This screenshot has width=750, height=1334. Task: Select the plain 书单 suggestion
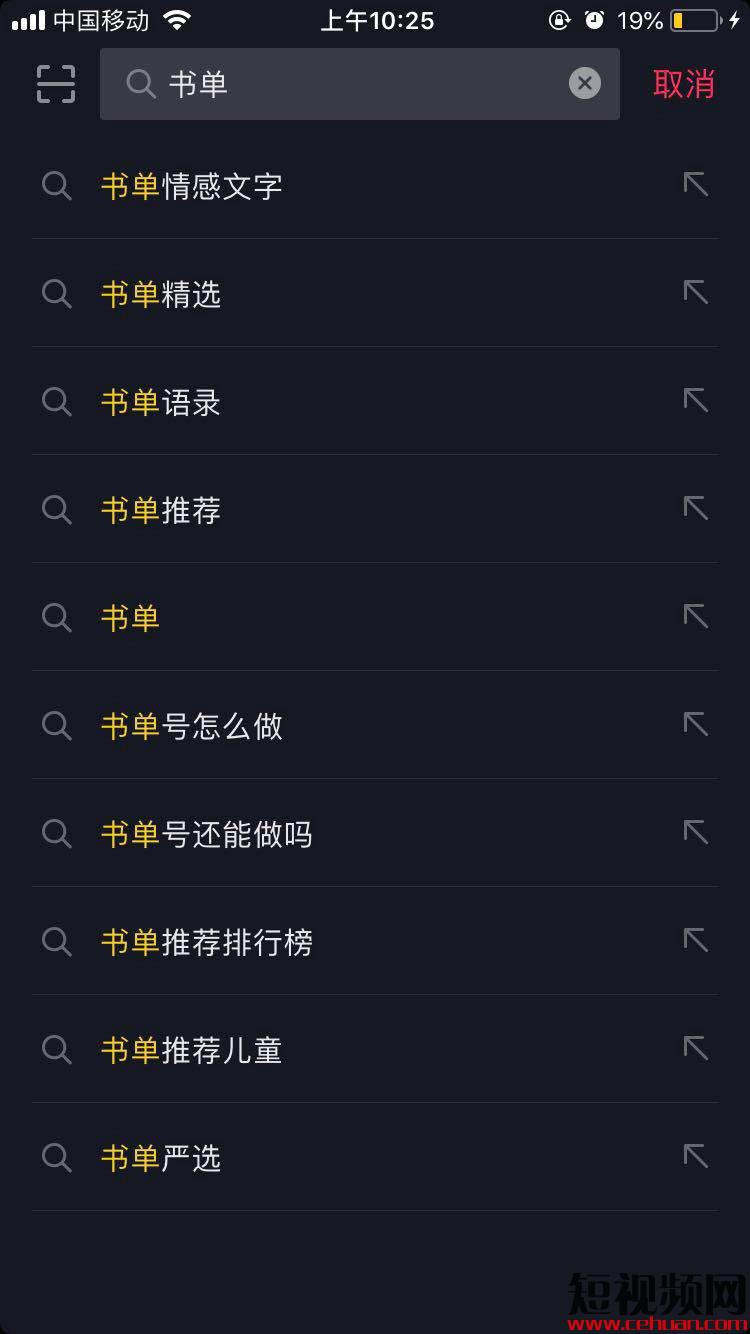coord(131,618)
